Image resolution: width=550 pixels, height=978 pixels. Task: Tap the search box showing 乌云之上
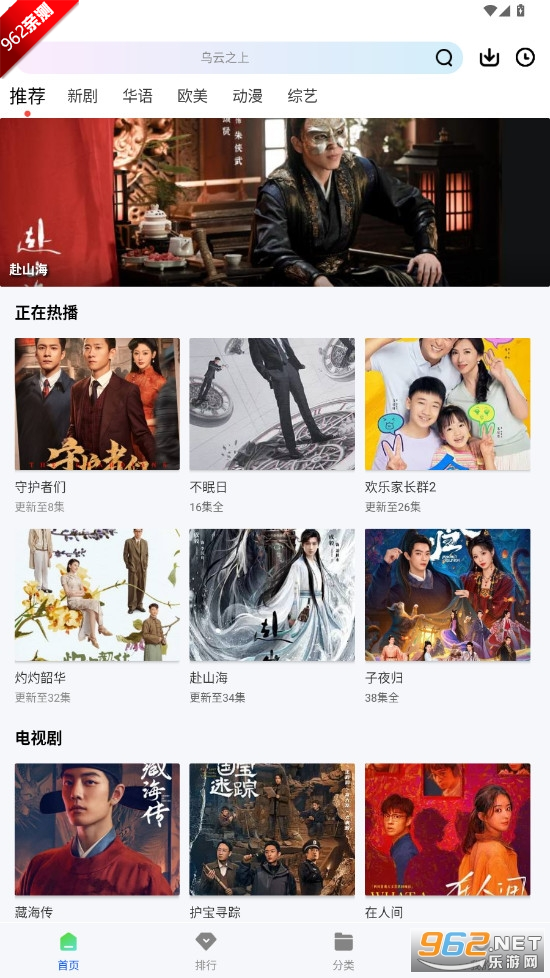[240, 58]
